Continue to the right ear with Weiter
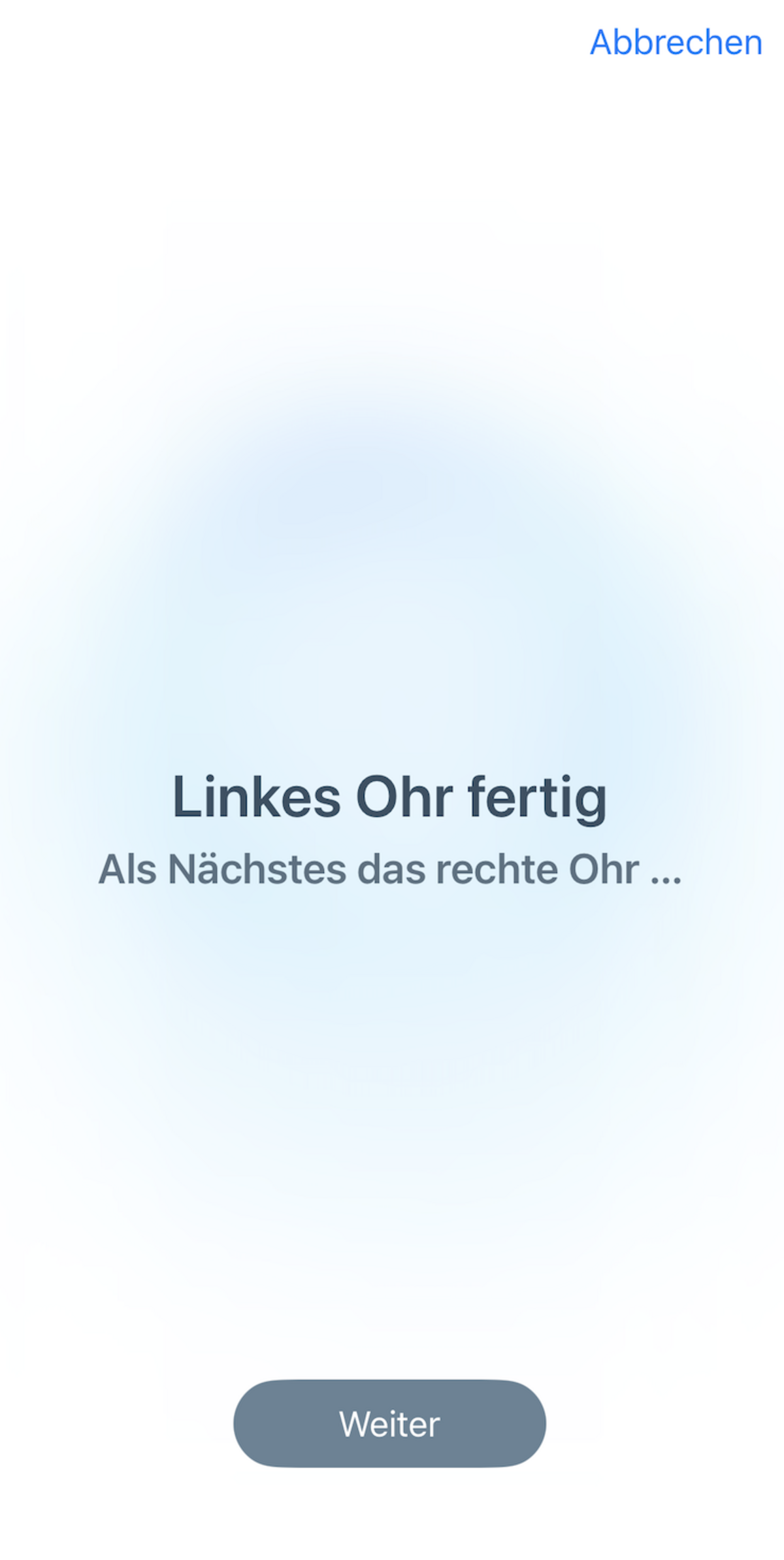Screen dimensions: 784x1560 (x=389, y=1423)
